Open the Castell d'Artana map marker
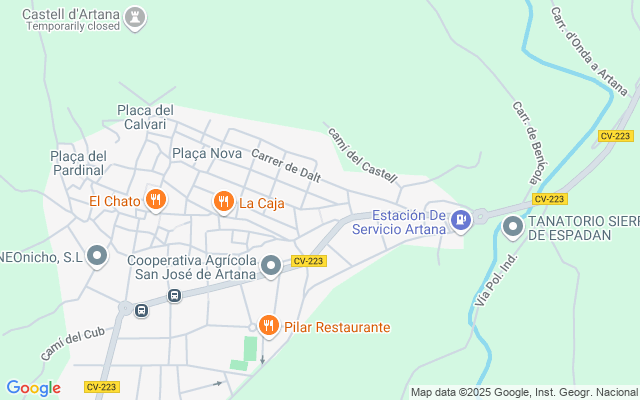The width and height of the screenshot is (640, 400). pyautogui.click(x=135, y=18)
